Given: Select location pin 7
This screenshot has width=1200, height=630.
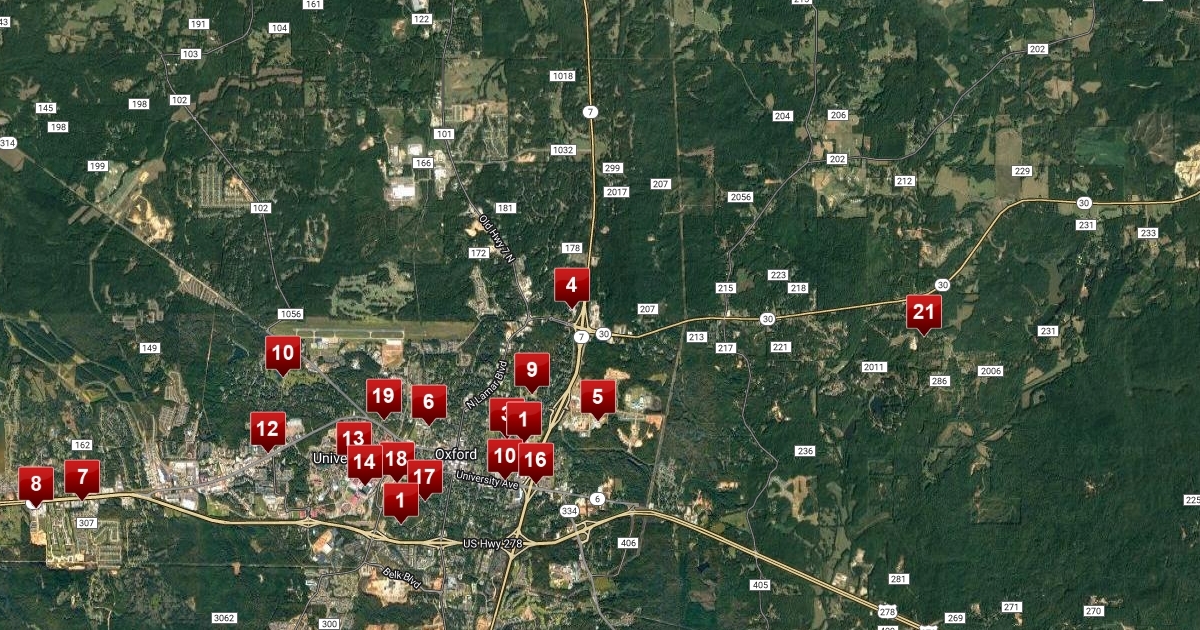Looking at the screenshot, I should (x=82, y=476).
